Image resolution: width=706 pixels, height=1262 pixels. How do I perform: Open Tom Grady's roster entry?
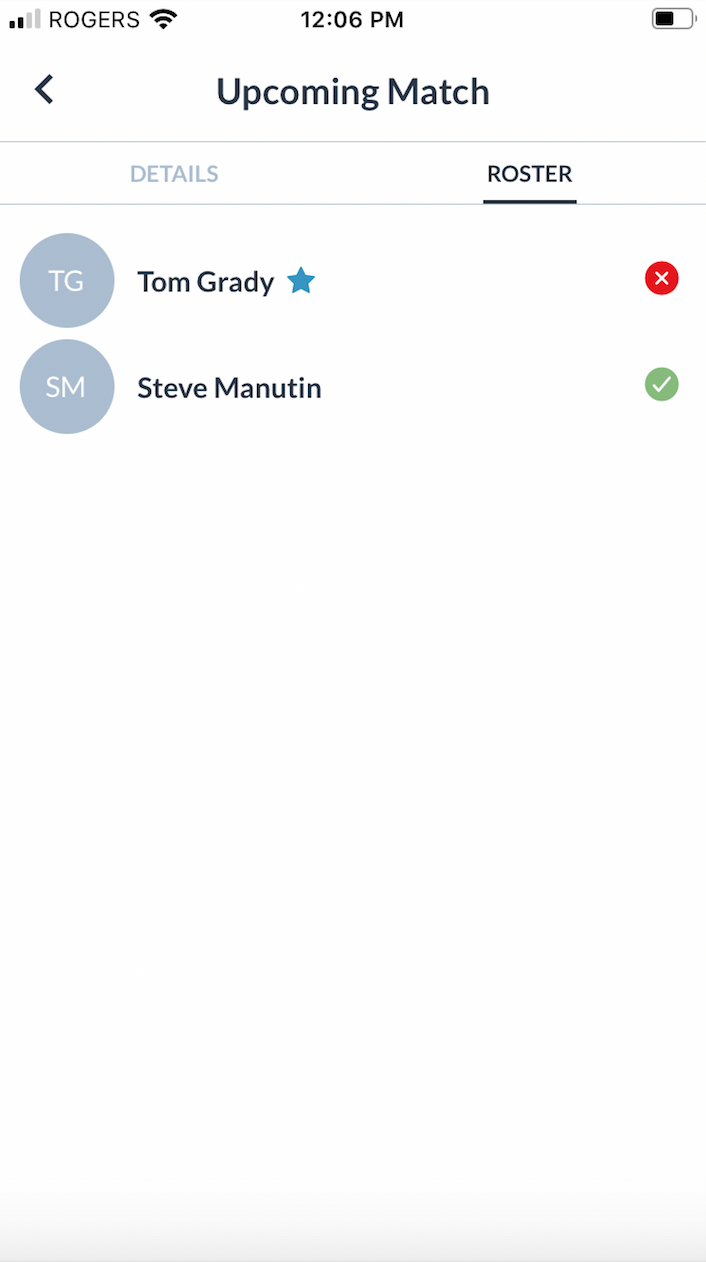tap(206, 282)
